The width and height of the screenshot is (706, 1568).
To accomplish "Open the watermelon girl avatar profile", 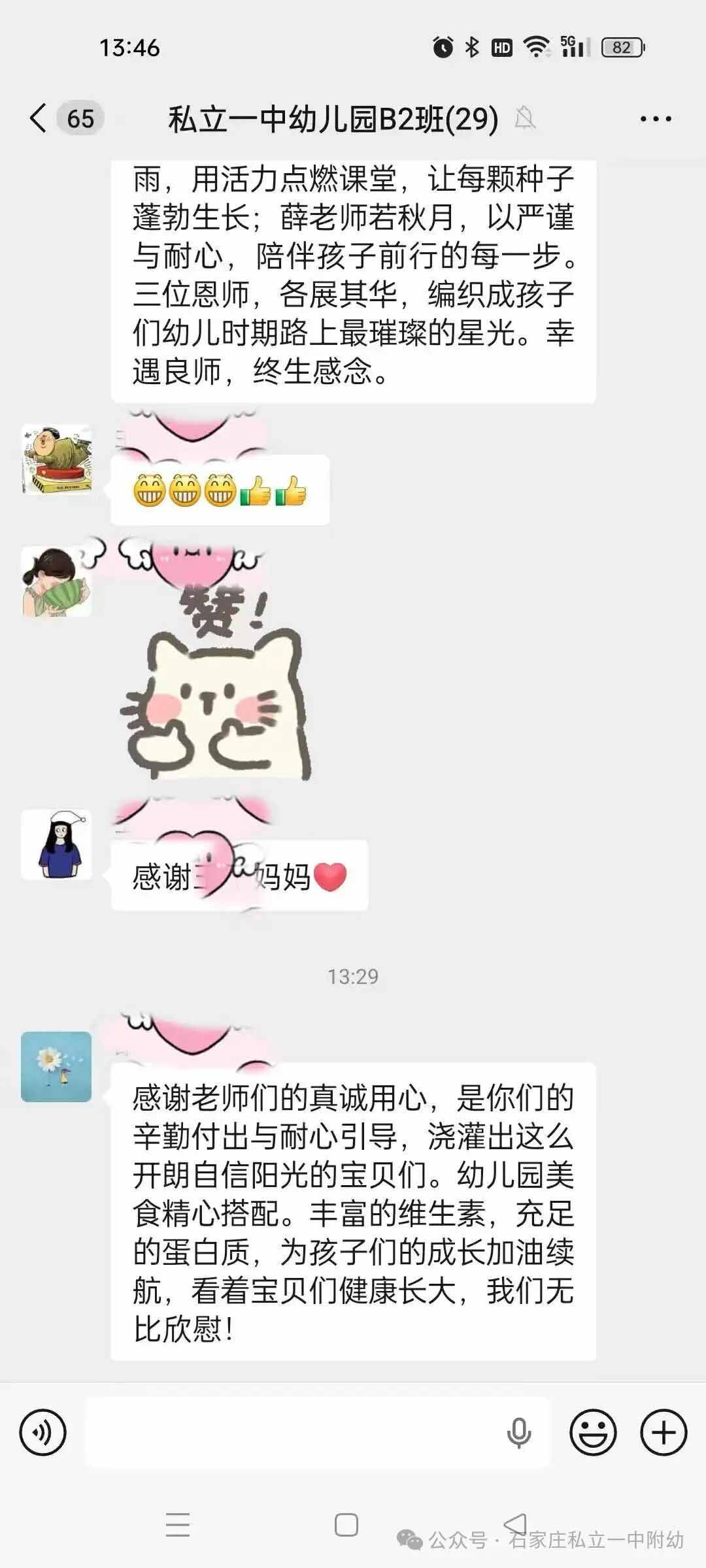I will [56, 582].
